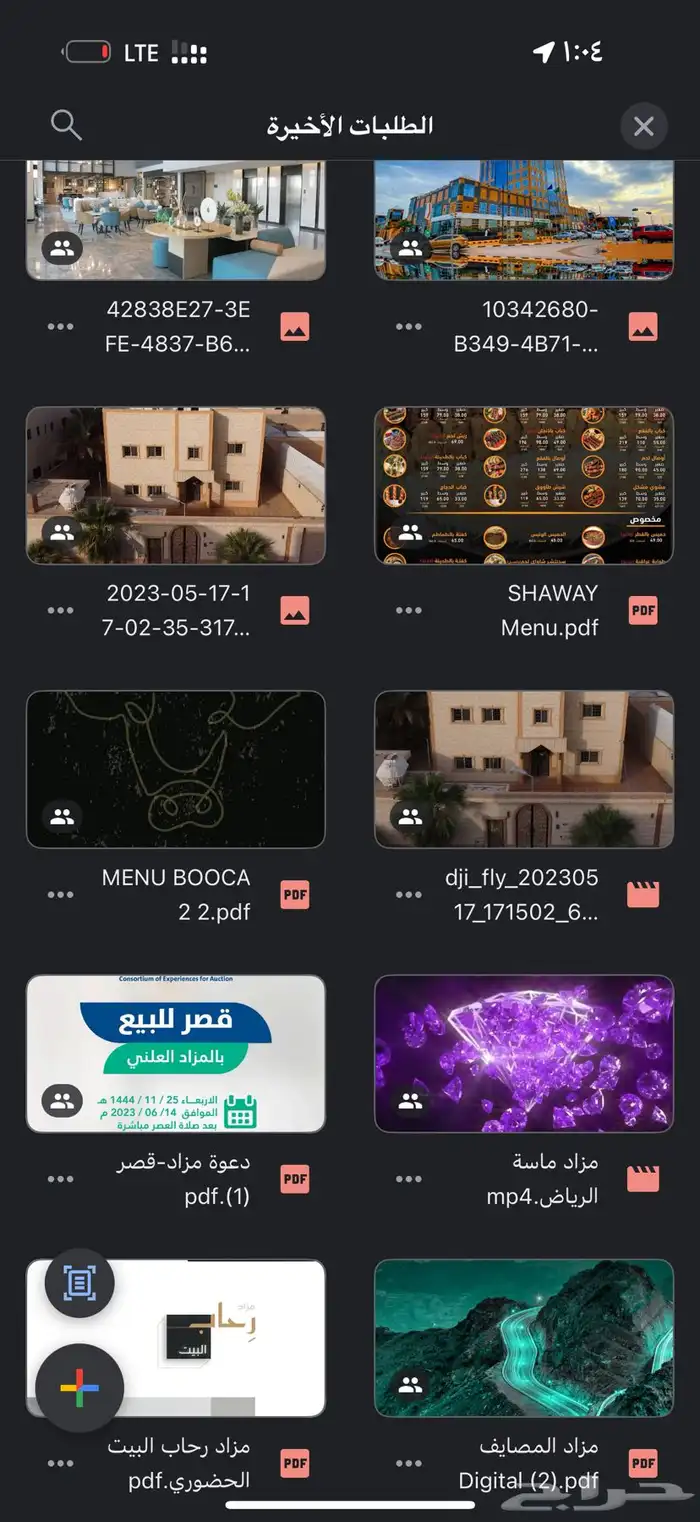Open more options for 42838E27-3EFE image
This screenshot has width=700, height=1522.
(60, 327)
